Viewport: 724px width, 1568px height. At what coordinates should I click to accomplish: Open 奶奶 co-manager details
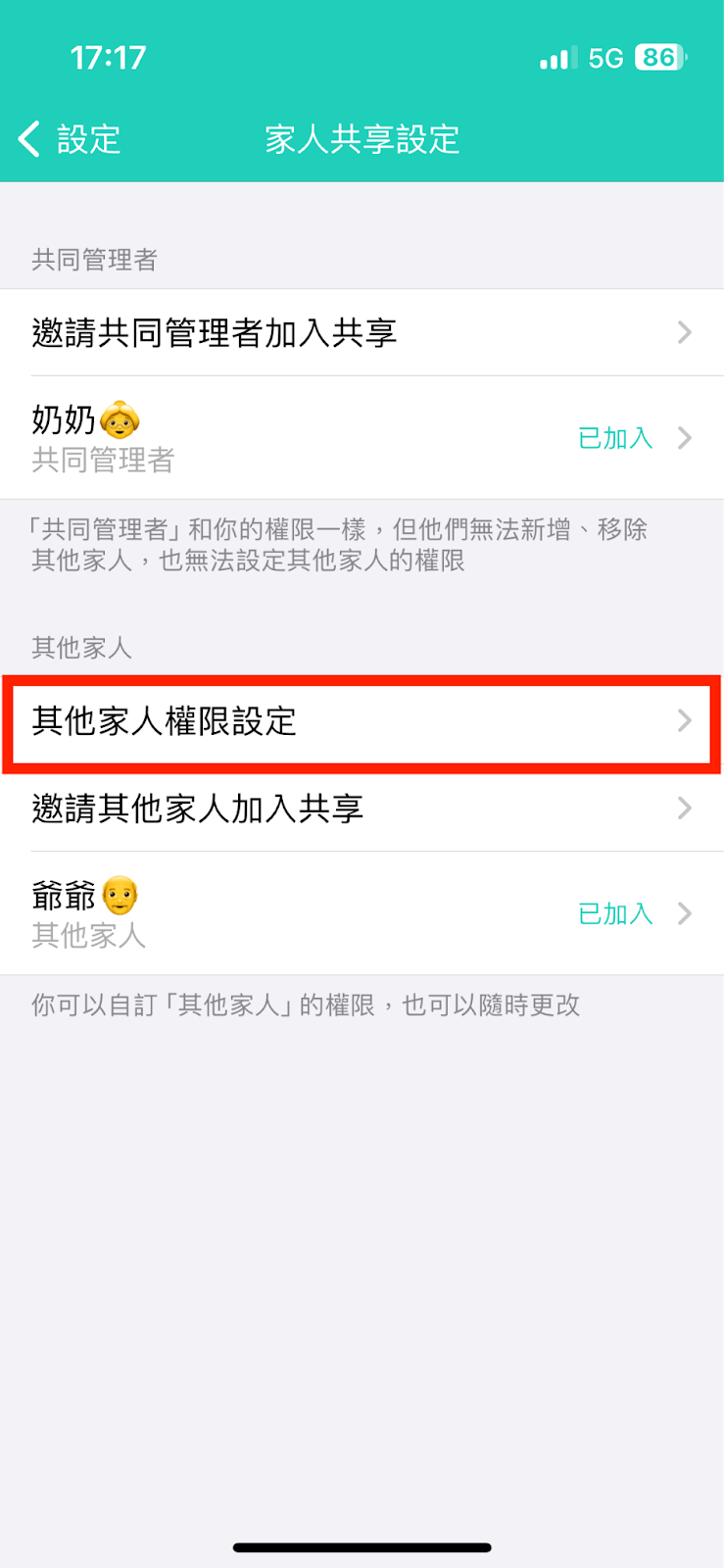[362, 438]
